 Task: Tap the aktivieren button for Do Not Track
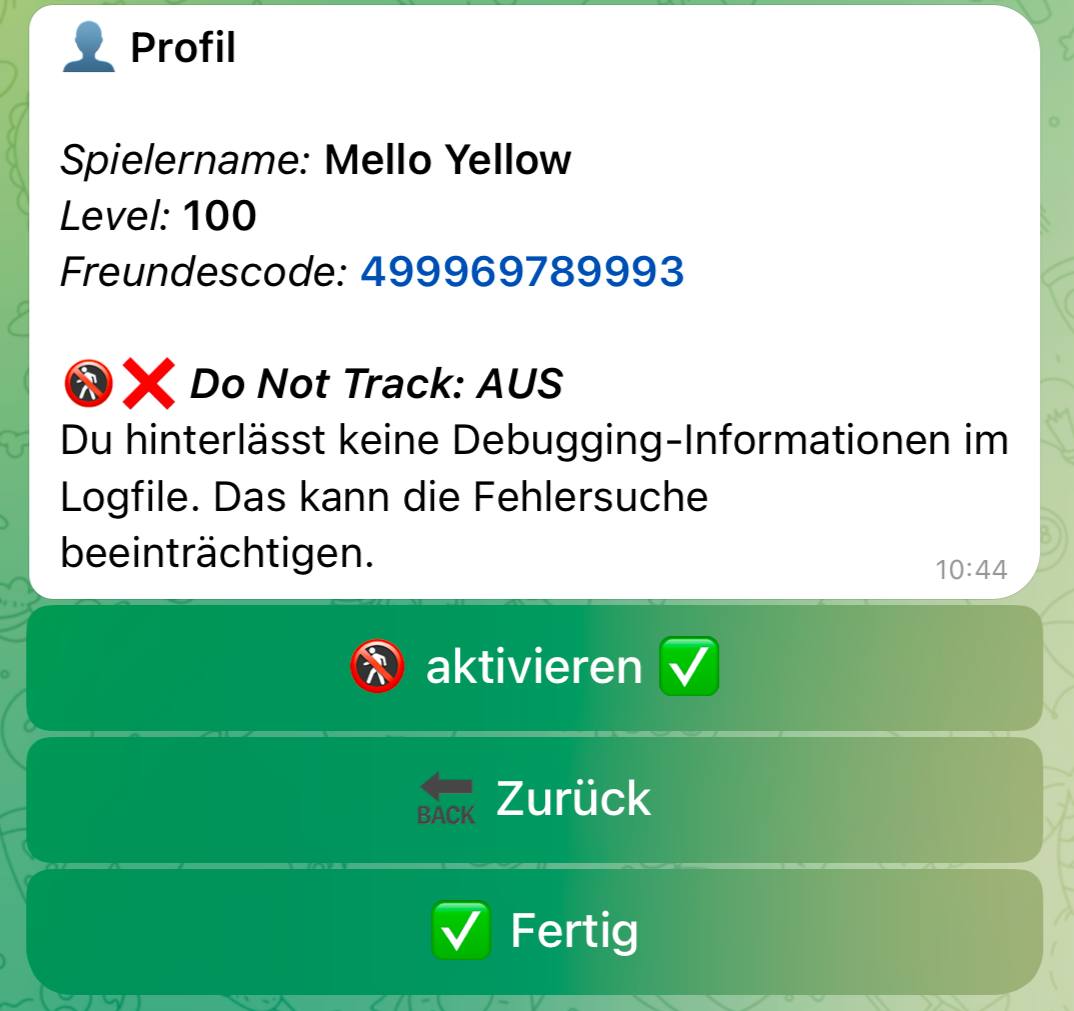coord(534,667)
